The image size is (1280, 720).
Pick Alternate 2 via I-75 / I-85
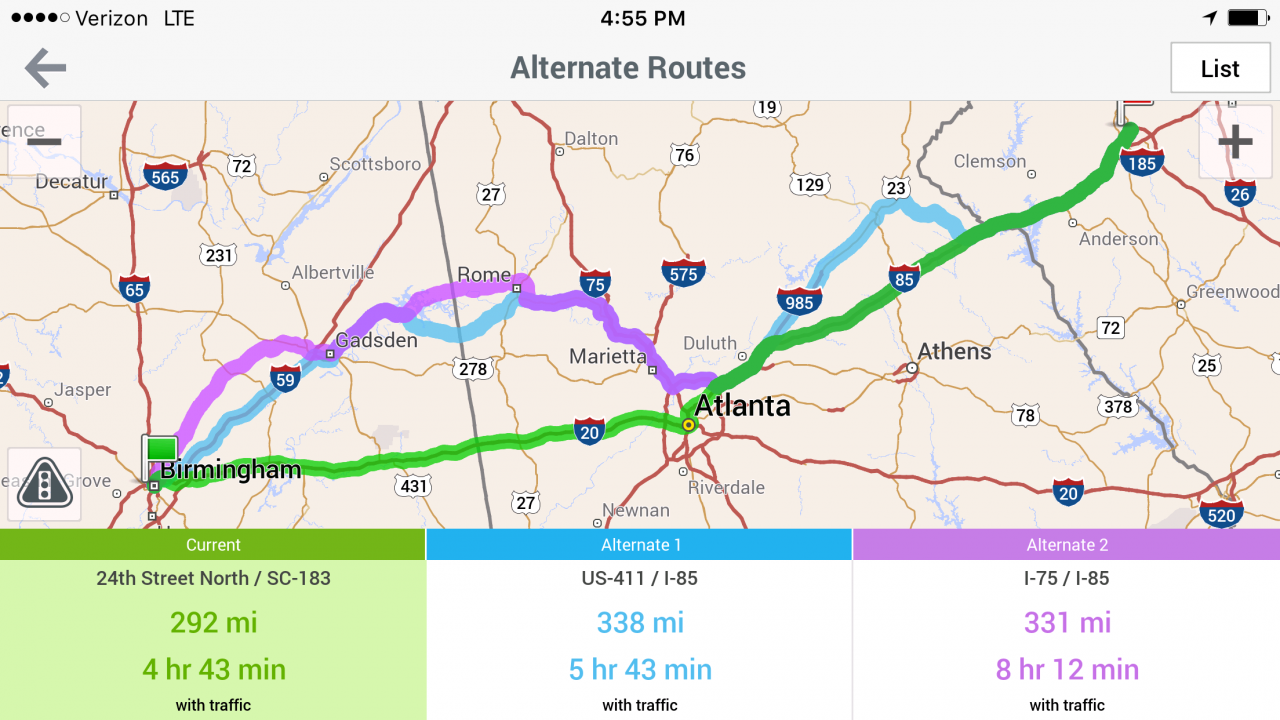tap(1066, 624)
